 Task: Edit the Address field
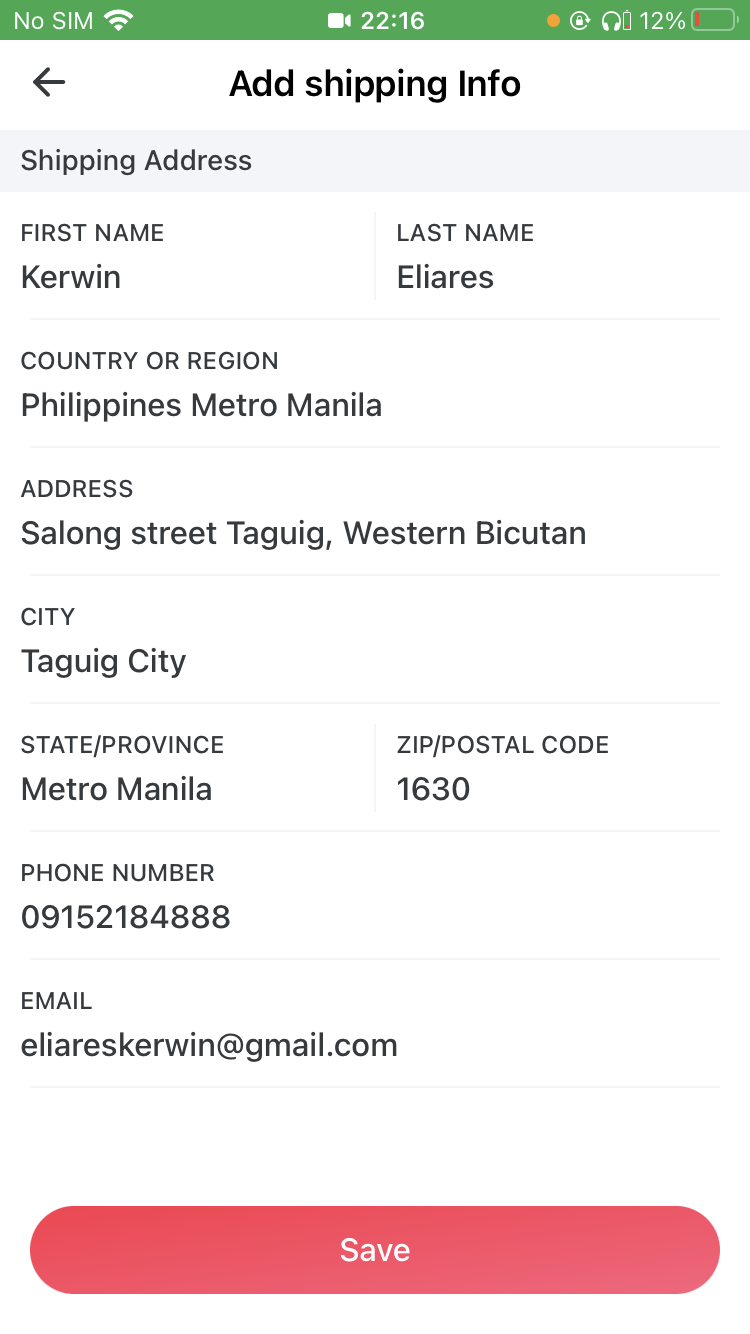[370, 533]
